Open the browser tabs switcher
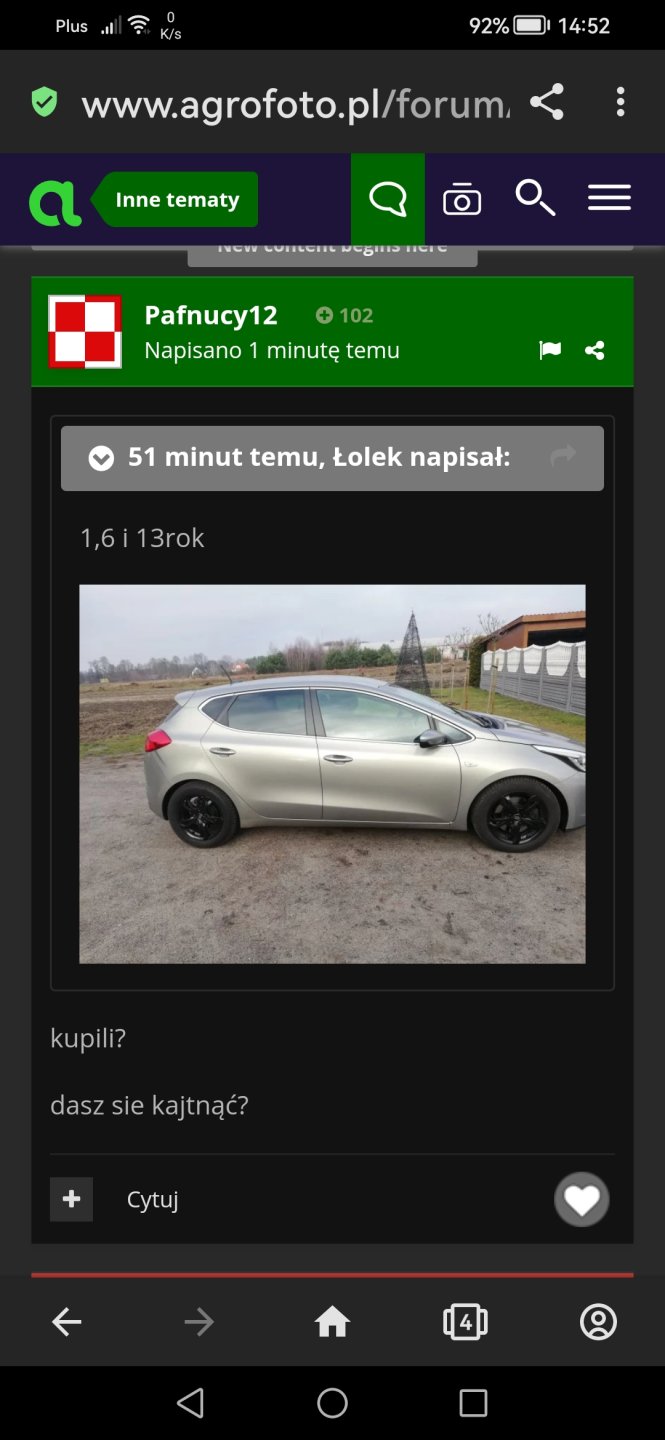Screen dimensions: 665x1440 click(465, 1323)
